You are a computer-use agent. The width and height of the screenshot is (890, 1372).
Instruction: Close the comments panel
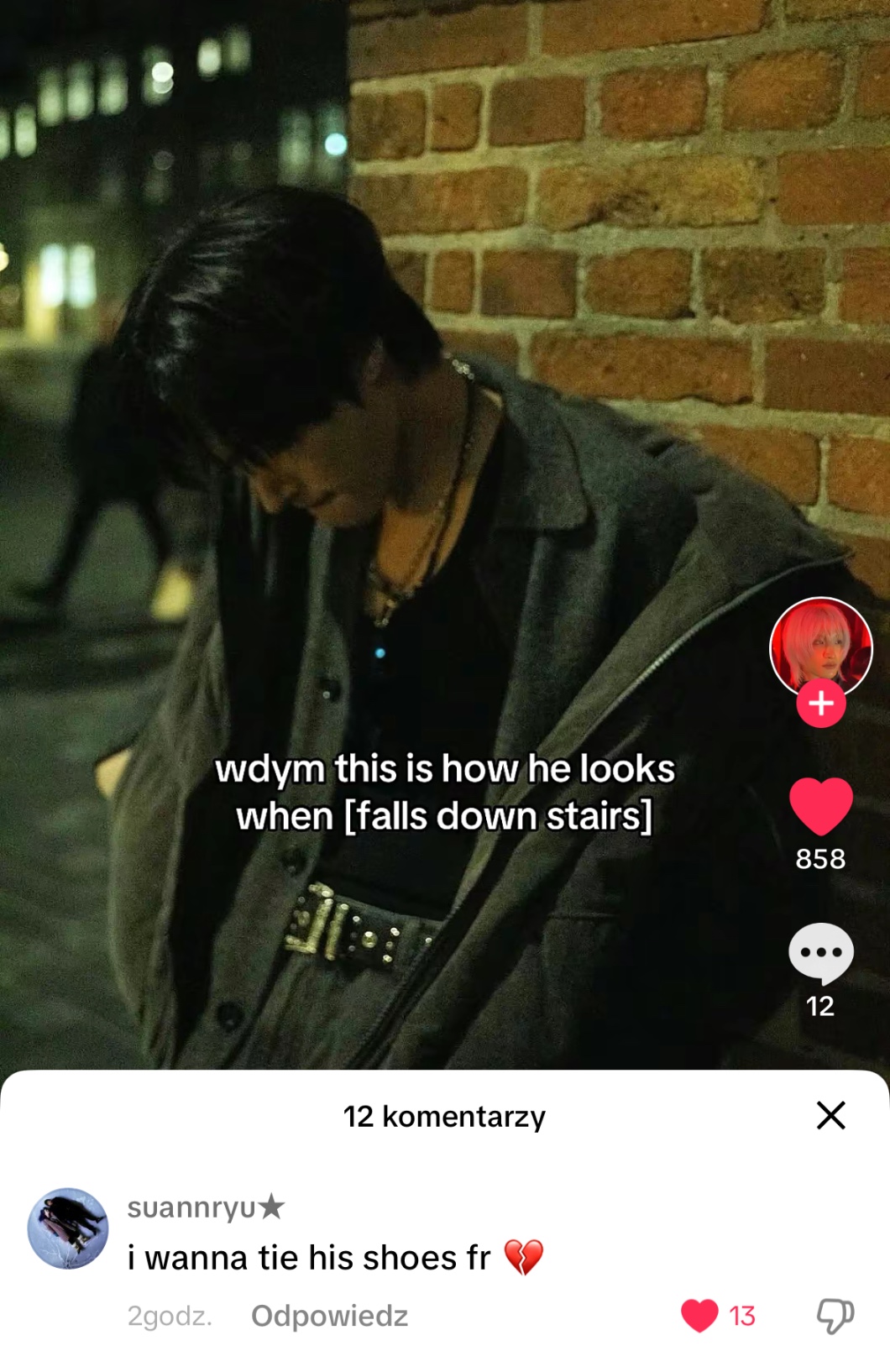pos(830,1115)
